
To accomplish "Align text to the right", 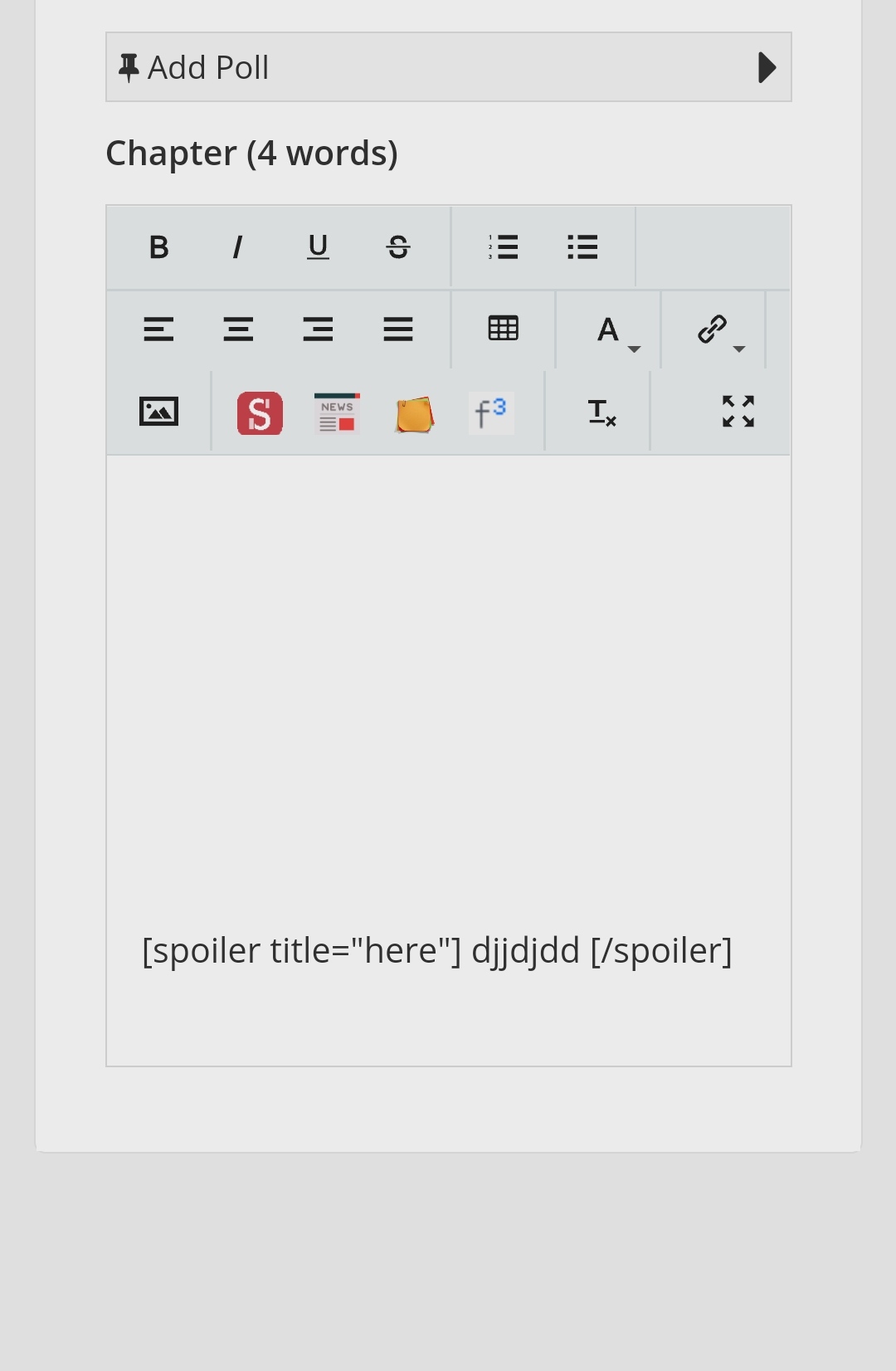I will click(x=318, y=329).
